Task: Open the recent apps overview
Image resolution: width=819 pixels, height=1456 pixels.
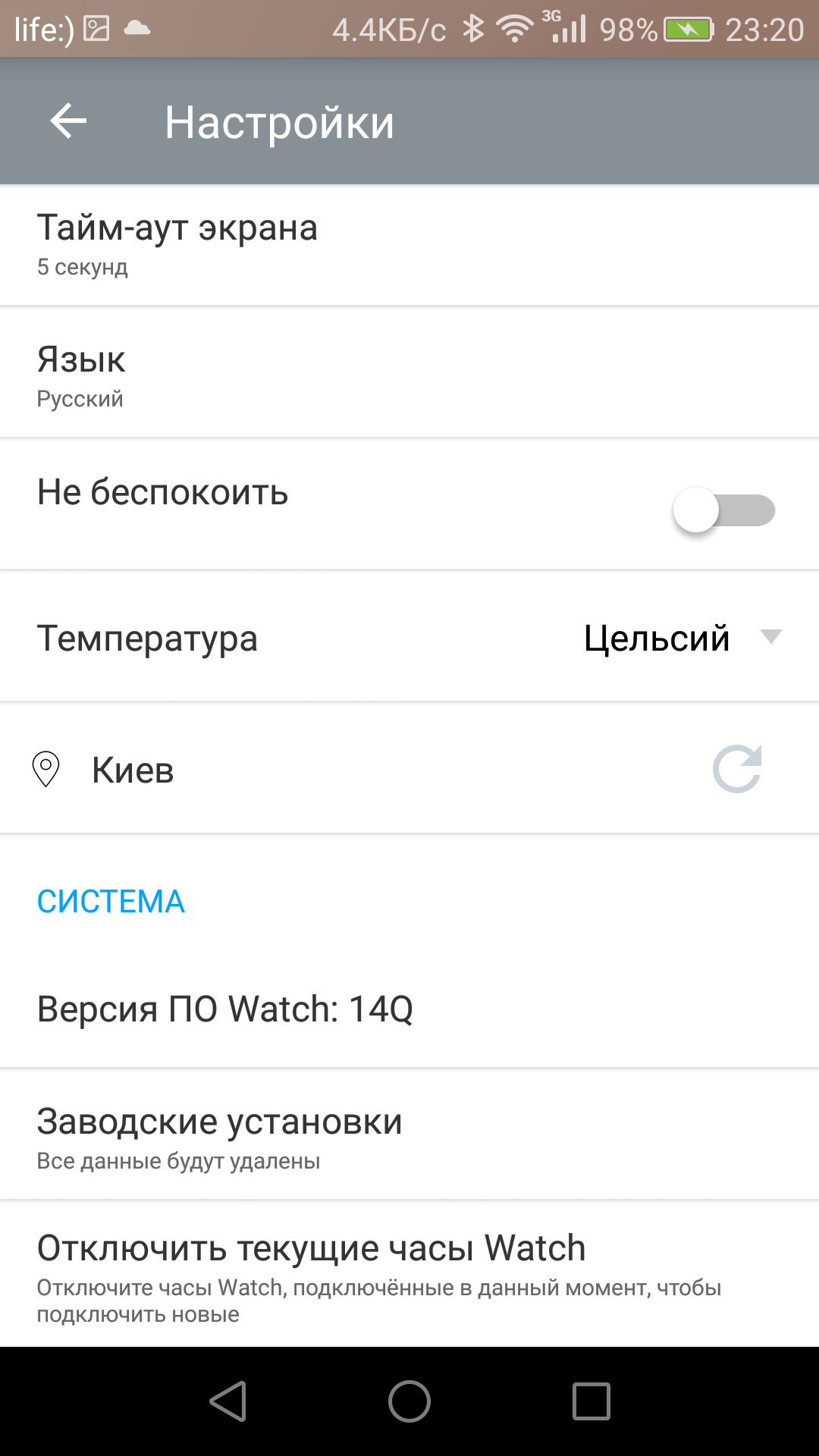Action: (x=591, y=1401)
